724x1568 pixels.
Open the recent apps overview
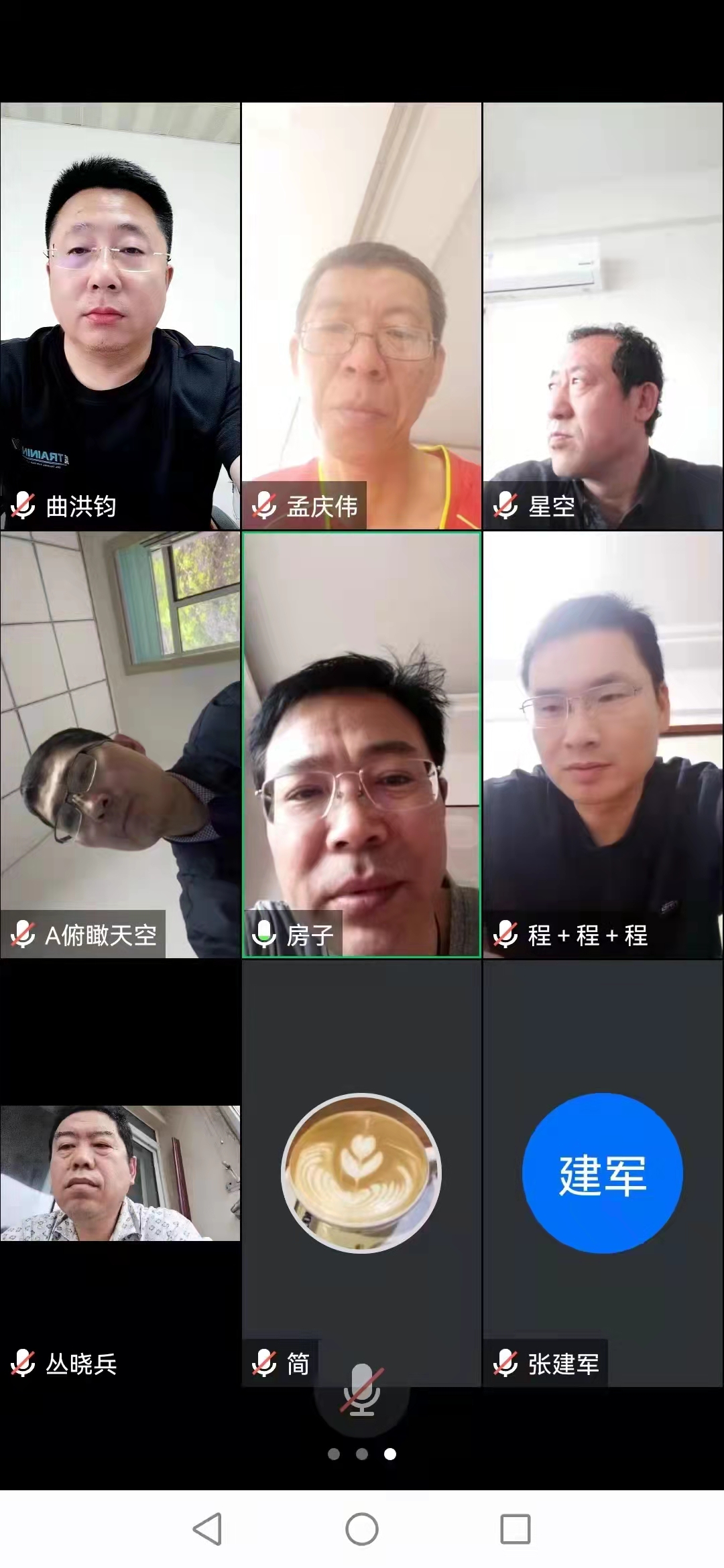pos(516,1529)
